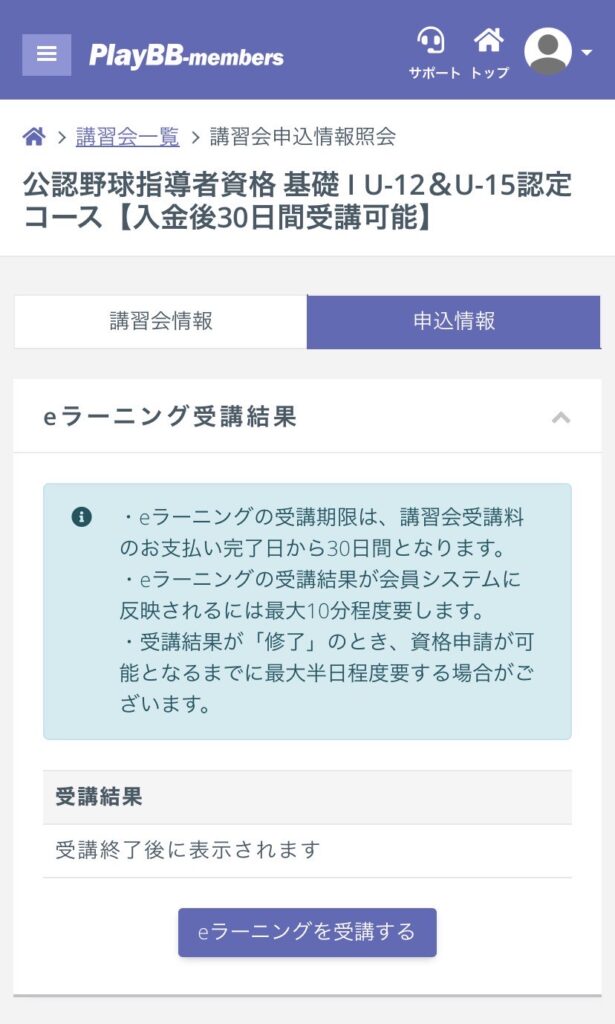Select the 申込情報 tab
The image size is (615, 1024).
[x=454, y=322]
